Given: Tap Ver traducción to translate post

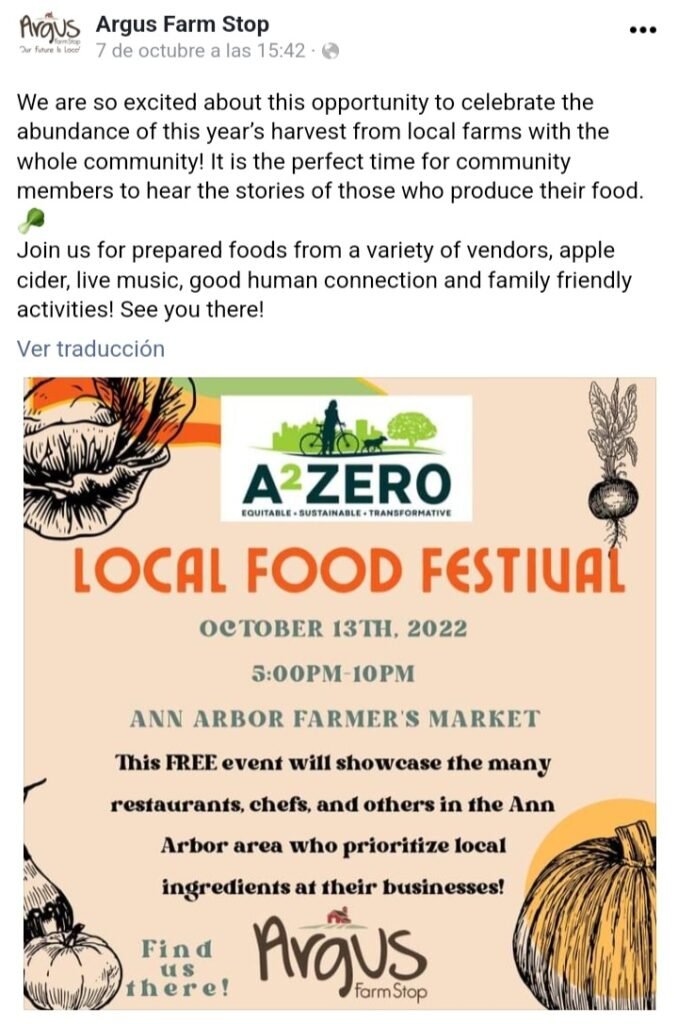Looking at the screenshot, I should click(90, 348).
